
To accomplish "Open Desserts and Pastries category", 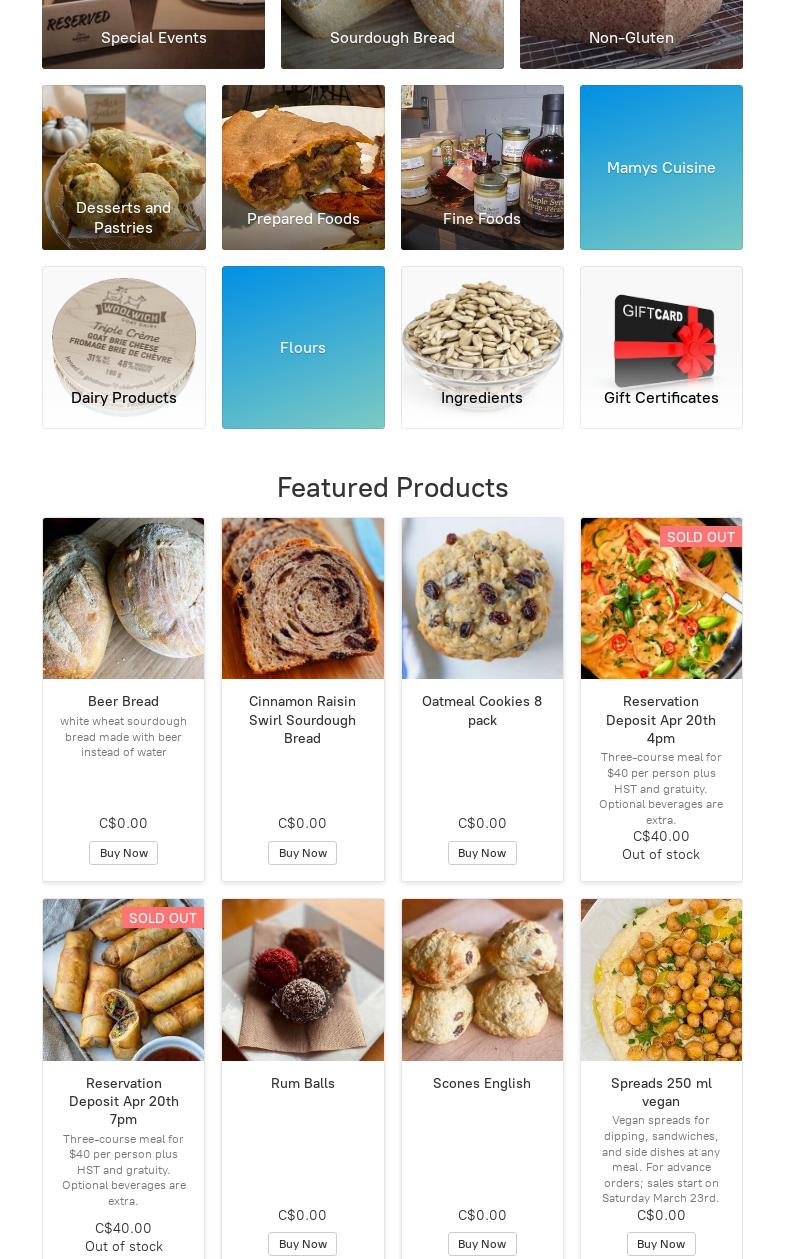I will coord(123,167).
